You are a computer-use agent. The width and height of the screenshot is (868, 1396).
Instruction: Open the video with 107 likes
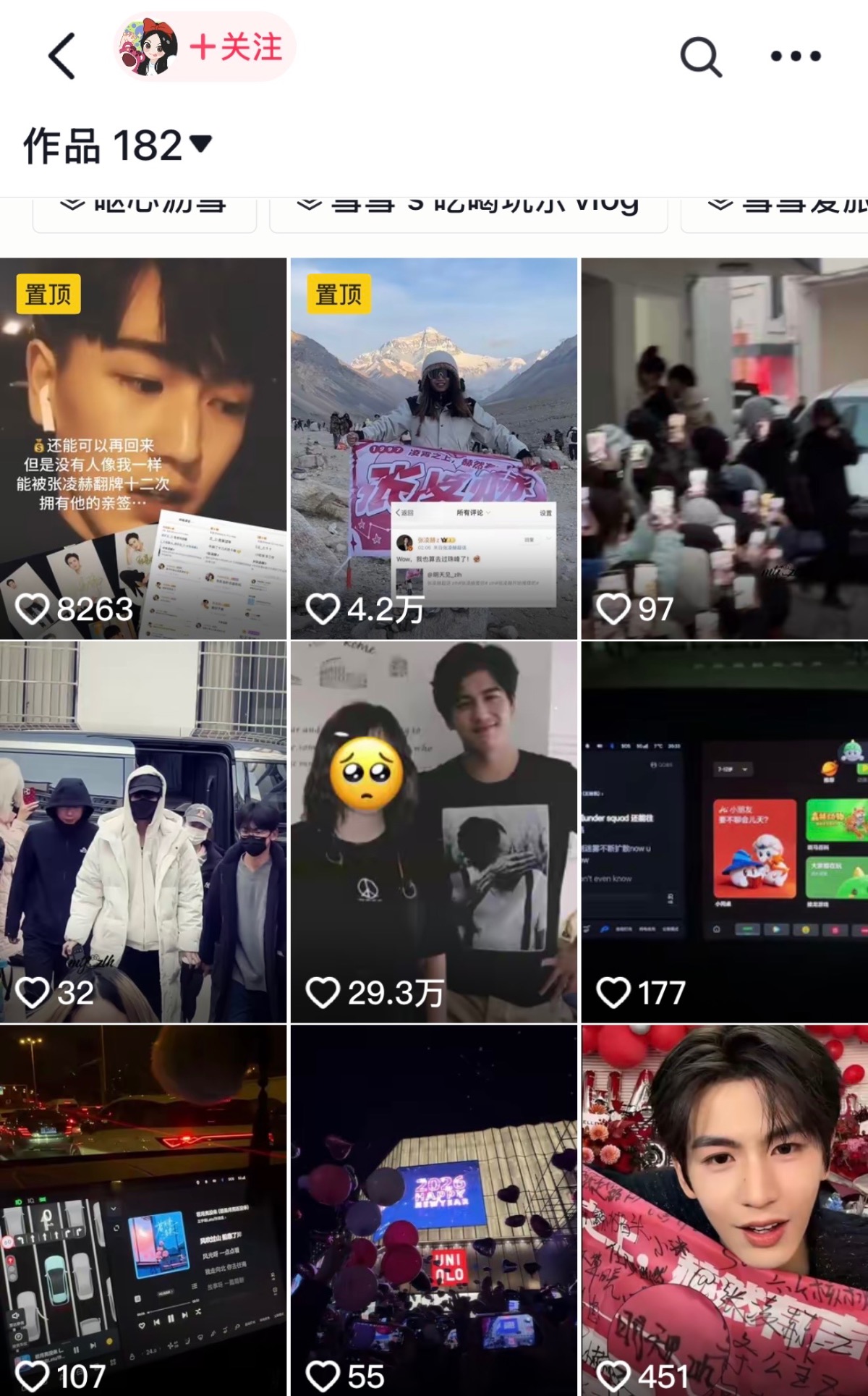tap(143, 1209)
